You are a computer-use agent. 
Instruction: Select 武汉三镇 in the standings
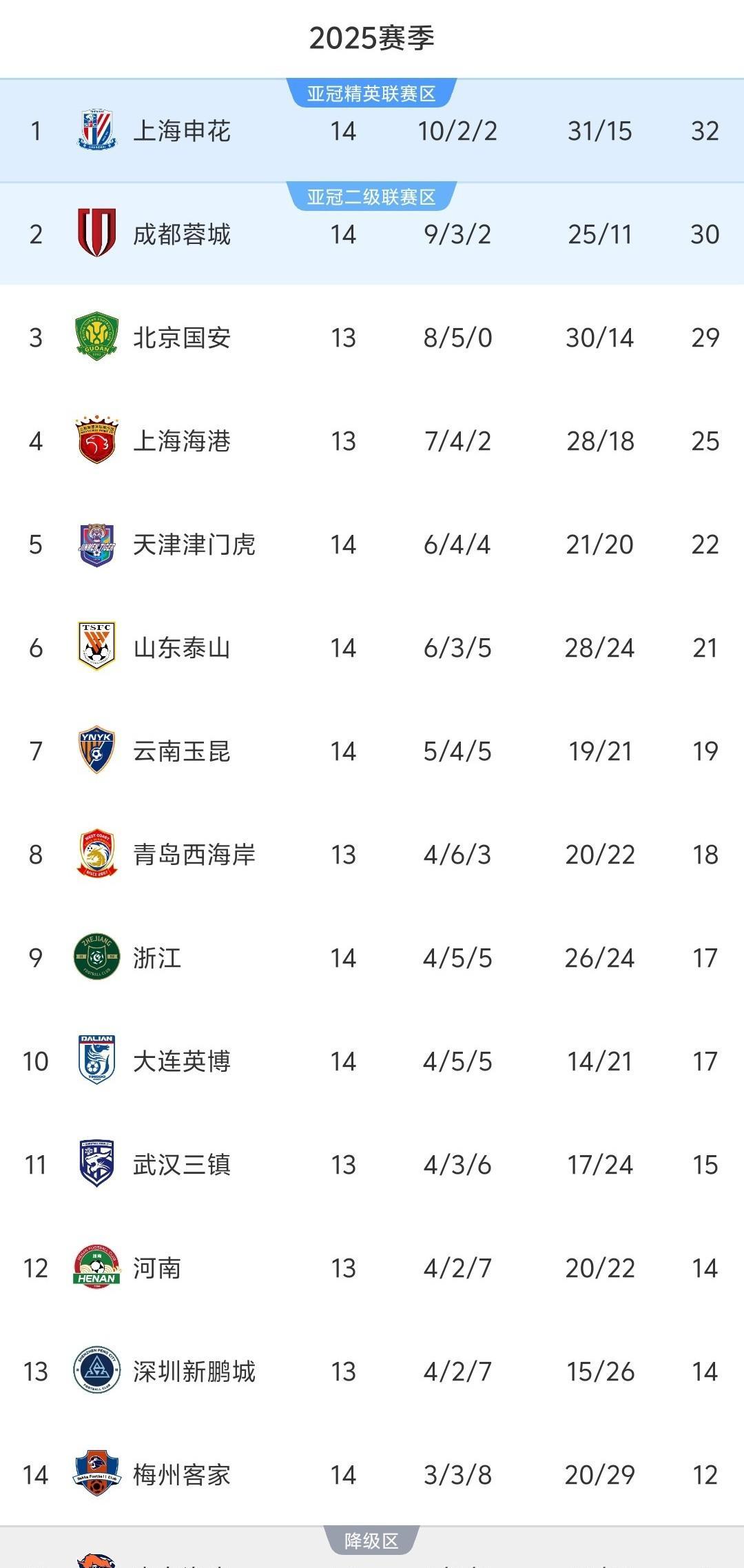(x=182, y=1165)
